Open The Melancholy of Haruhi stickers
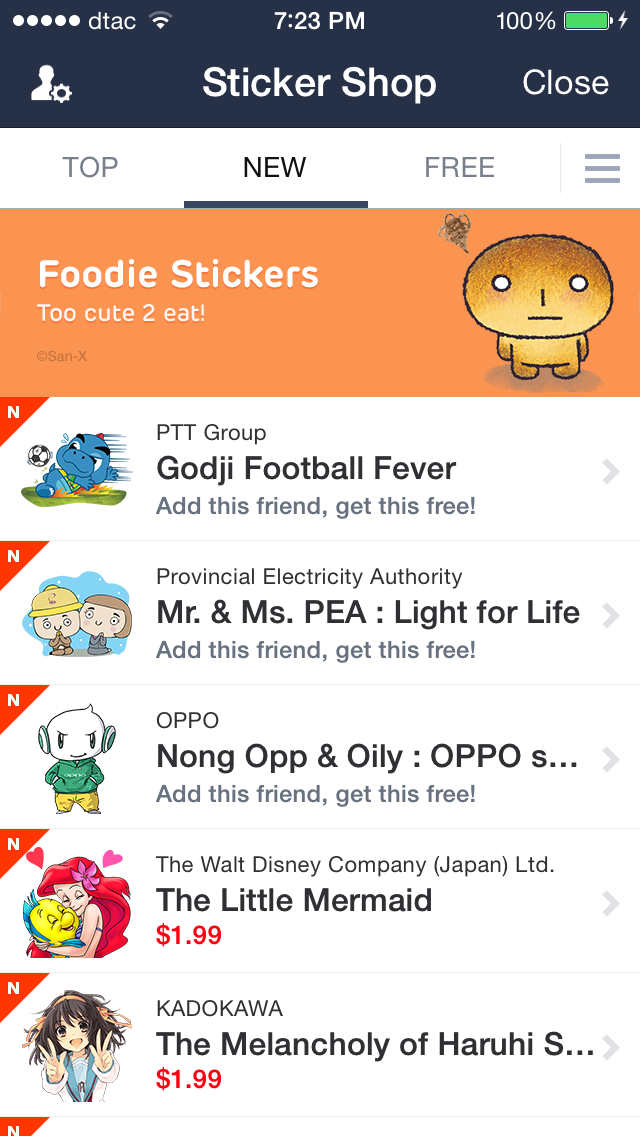The width and height of the screenshot is (640, 1136). click(320, 1045)
